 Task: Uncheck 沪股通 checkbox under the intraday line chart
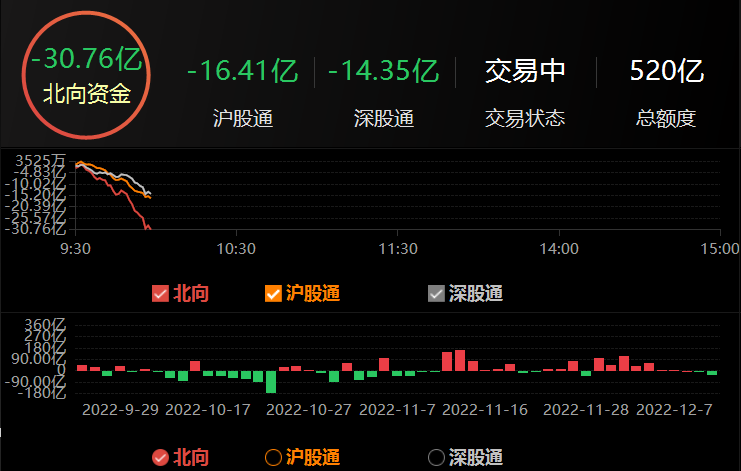272,294
